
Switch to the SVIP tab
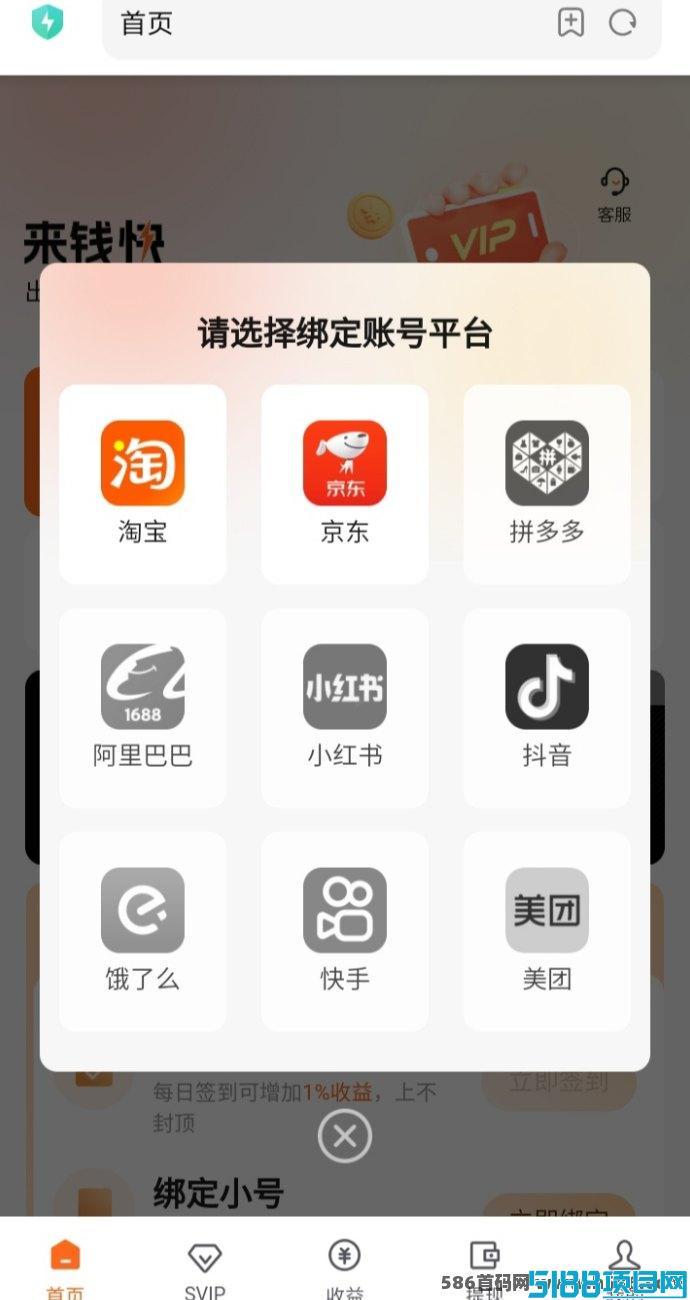click(x=205, y=1268)
